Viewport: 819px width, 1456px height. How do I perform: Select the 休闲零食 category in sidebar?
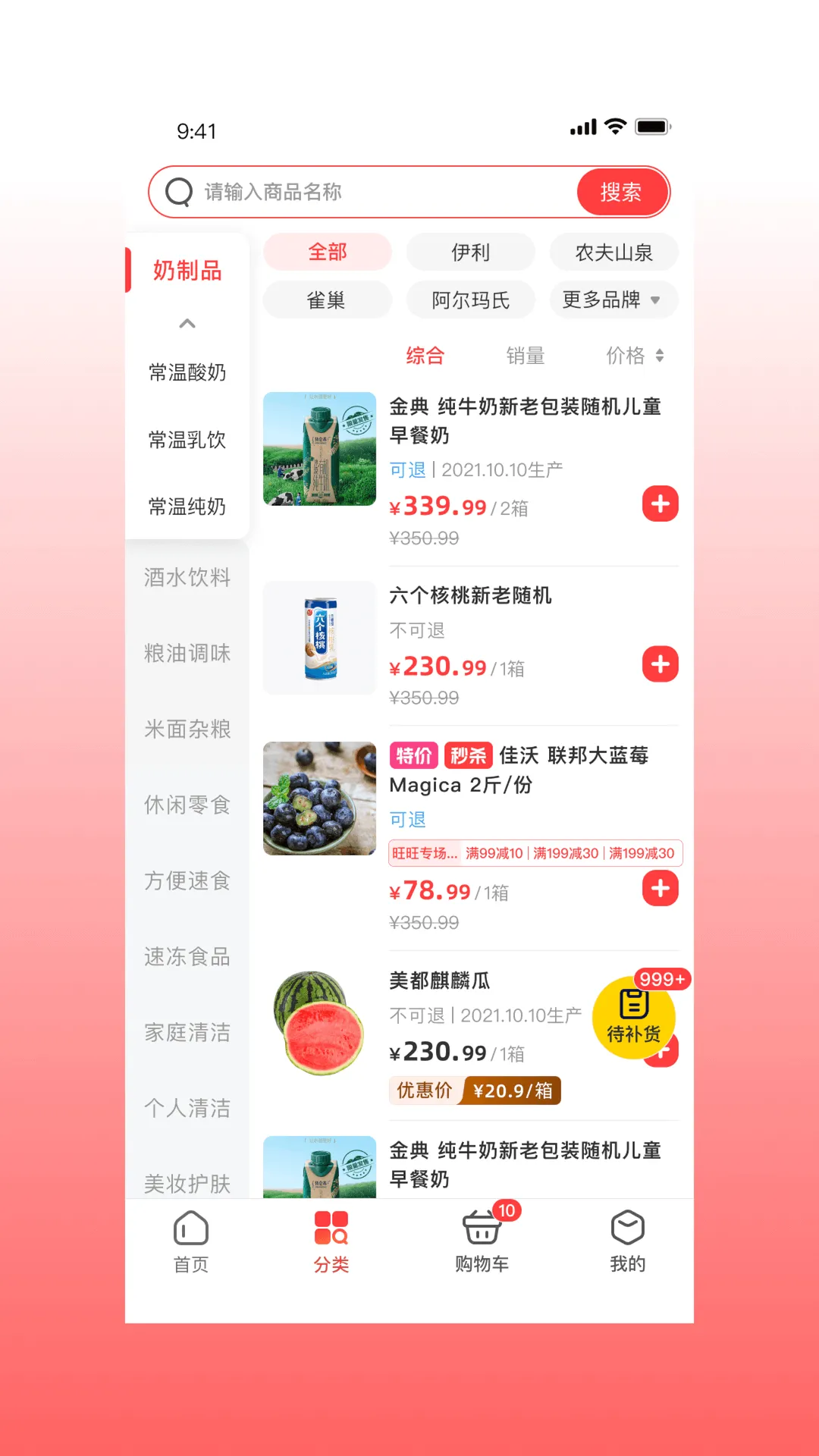[187, 805]
